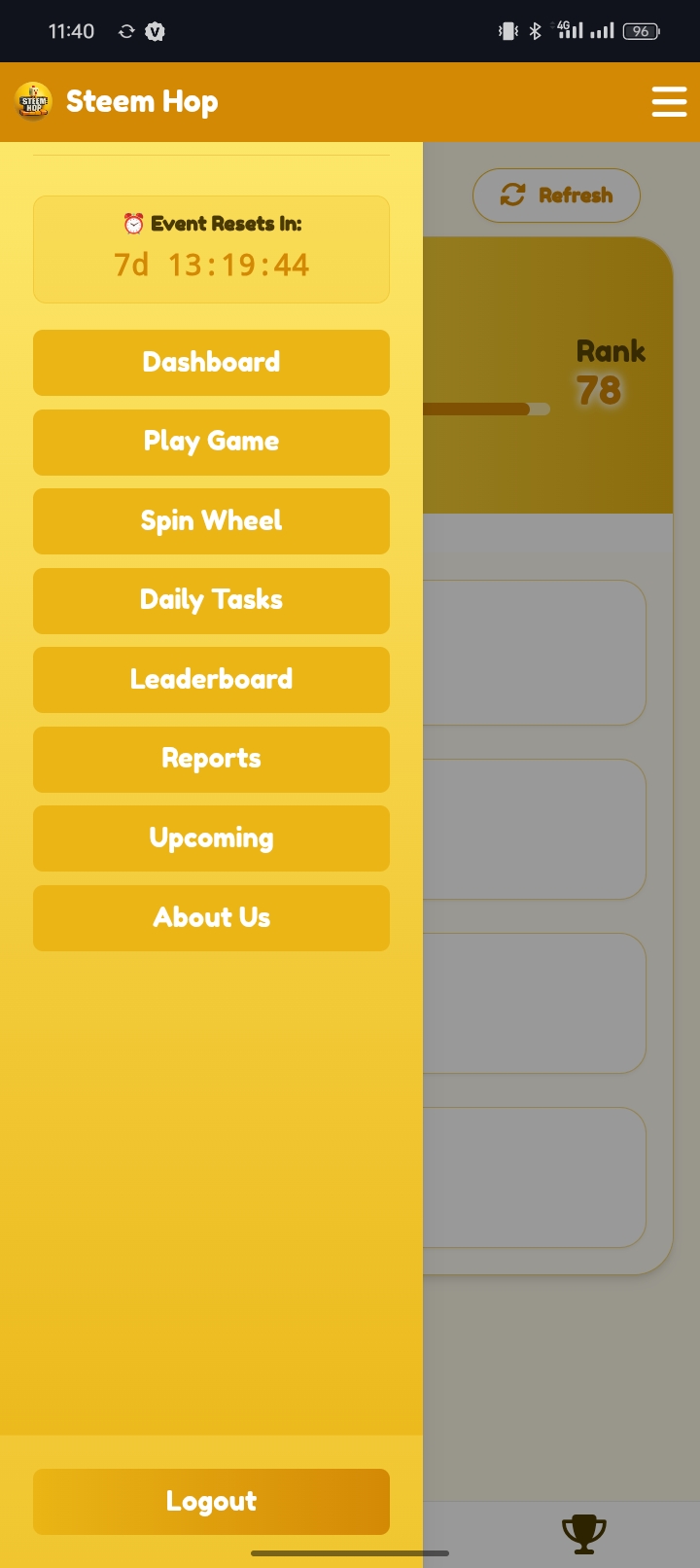Open the Upcoming section
The height and width of the screenshot is (1568, 700).
click(x=211, y=838)
